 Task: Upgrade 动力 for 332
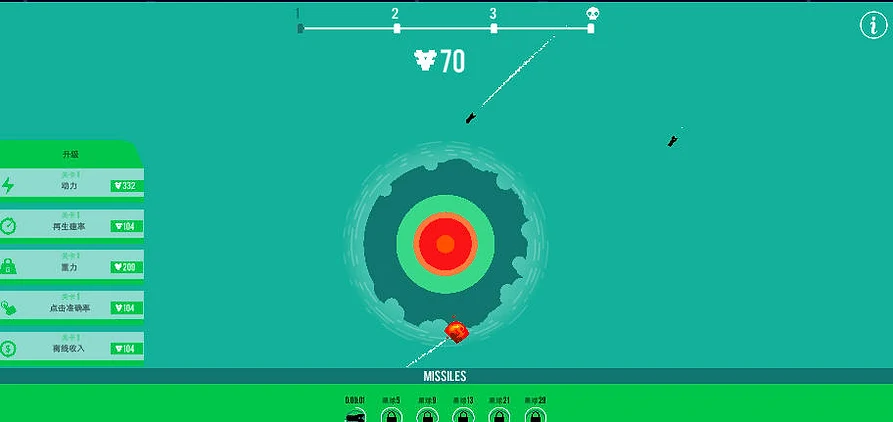tap(127, 186)
